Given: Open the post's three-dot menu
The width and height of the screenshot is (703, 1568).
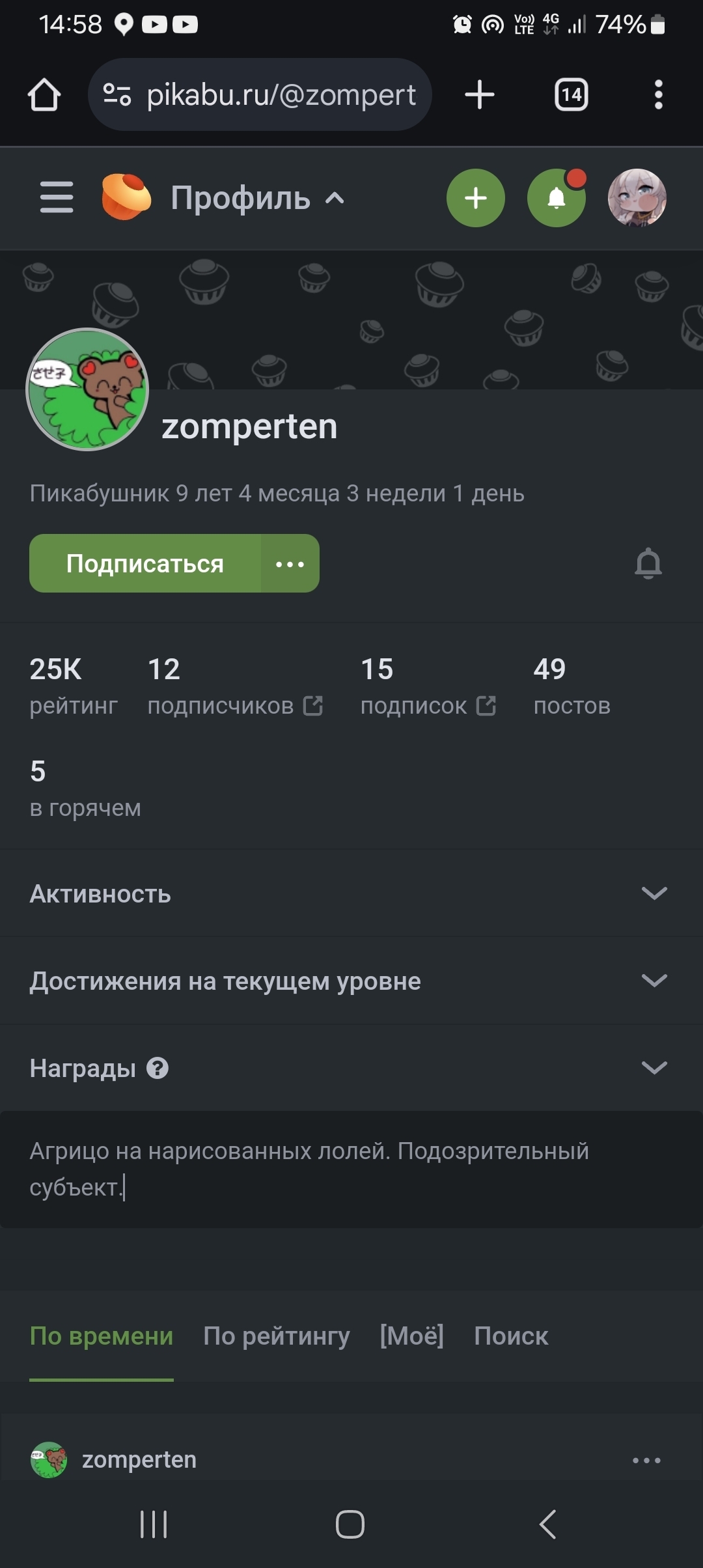Looking at the screenshot, I should [x=646, y=1461].
